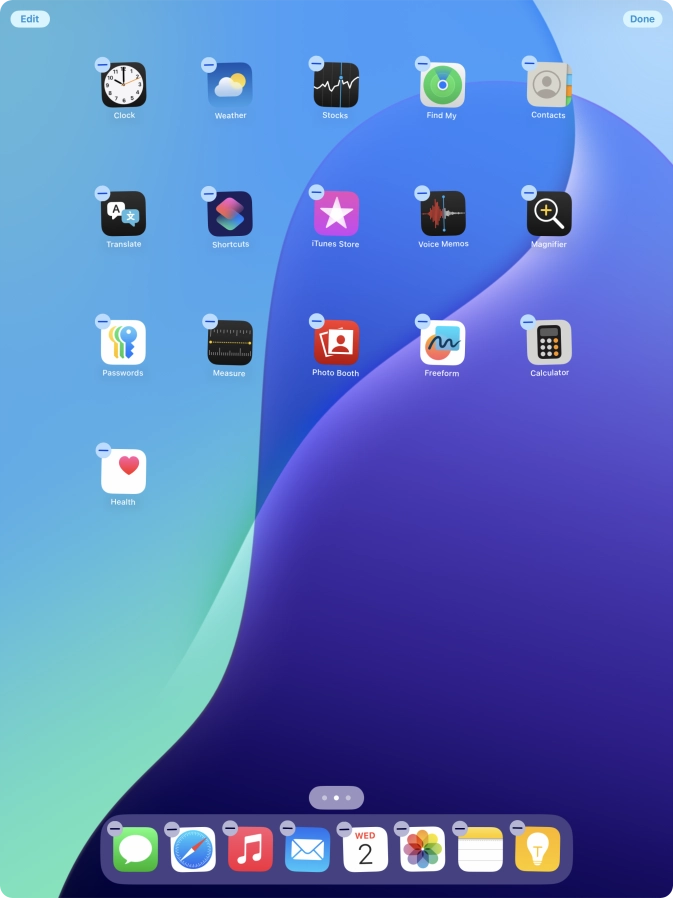Remove the Health app via minus badge
The height and width of the screenshot is (898, 673).
[x=102, y=451]
